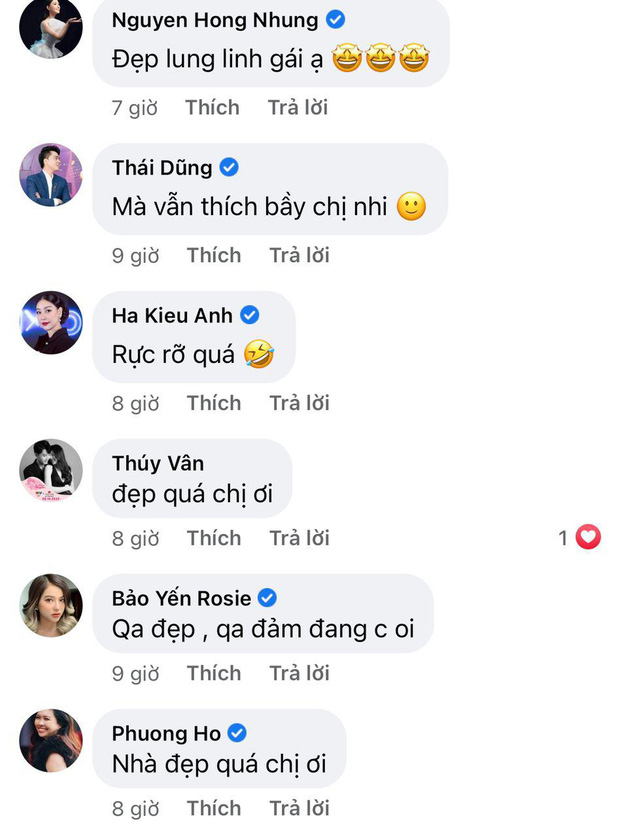
Task: Open Thái Dũng's profile picture
Action: (51, 175)
